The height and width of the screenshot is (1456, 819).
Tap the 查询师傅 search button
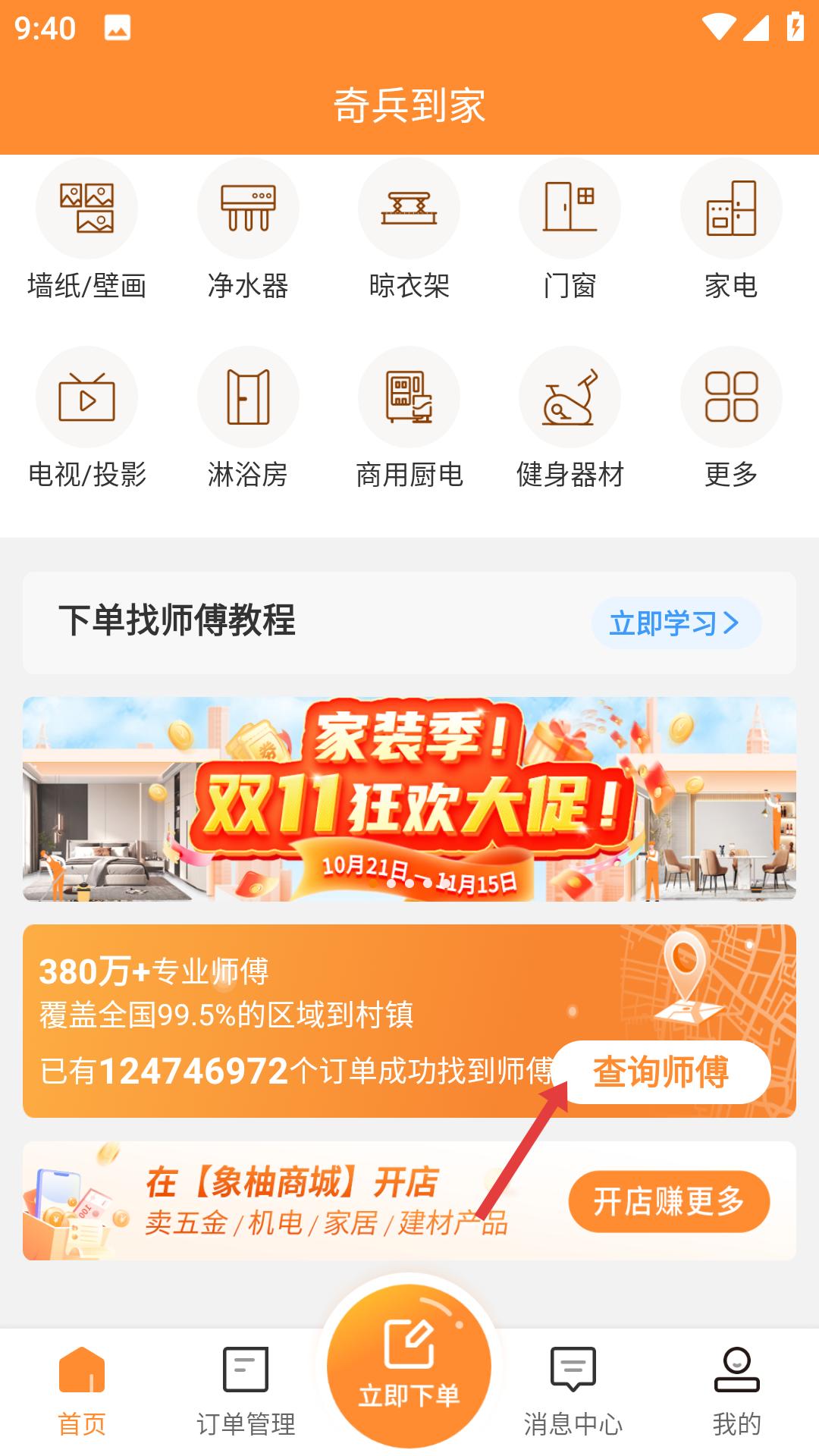point(664,1072)
